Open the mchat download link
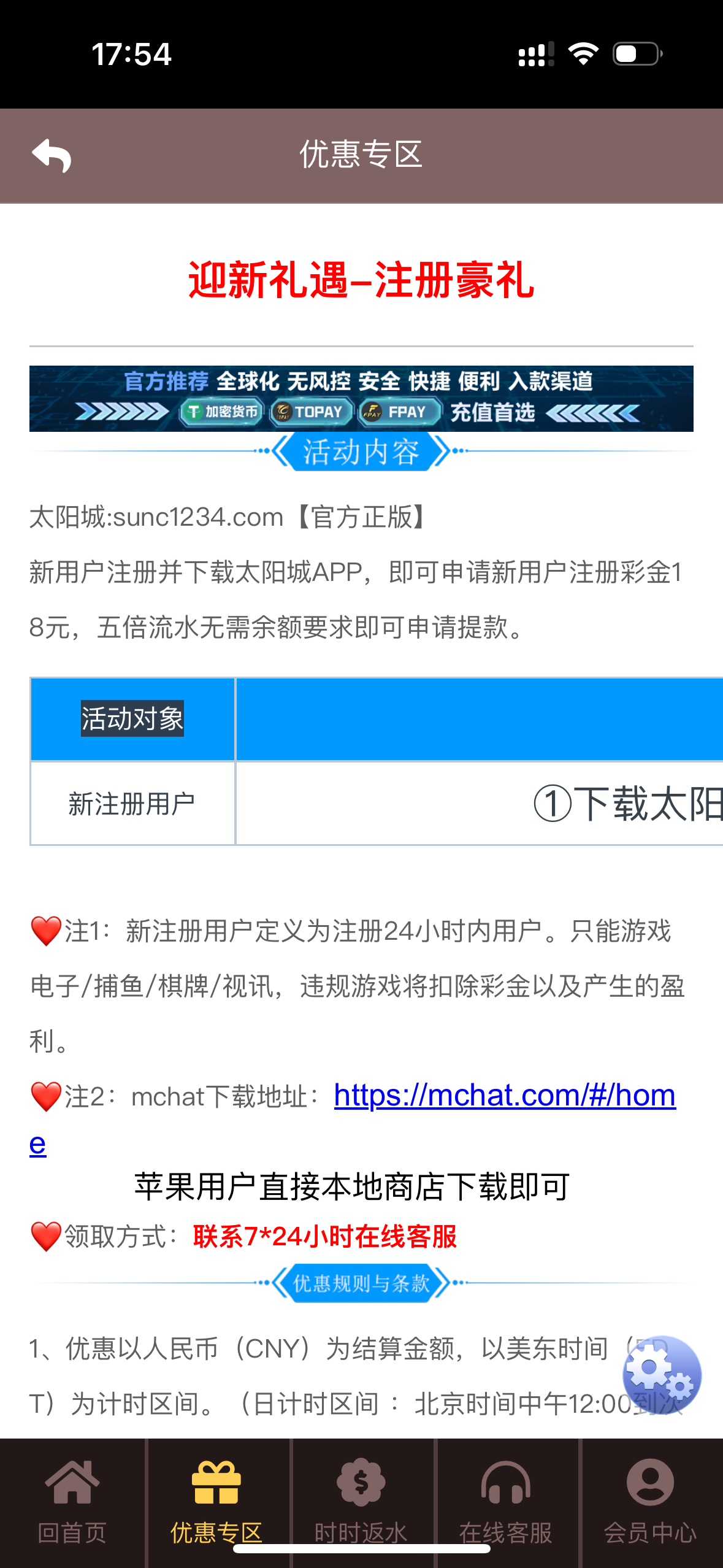723x1568 pixels. click(504, 1096)
